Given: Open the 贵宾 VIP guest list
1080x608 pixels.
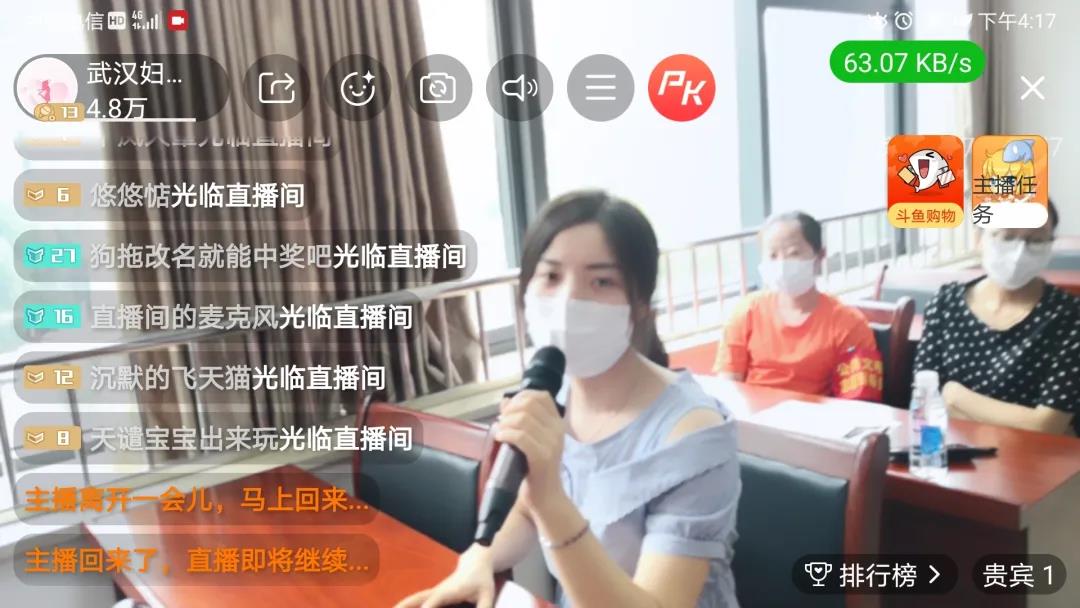Looking at the screenshot, I should pyautogui.click(x=1018, y=575).
